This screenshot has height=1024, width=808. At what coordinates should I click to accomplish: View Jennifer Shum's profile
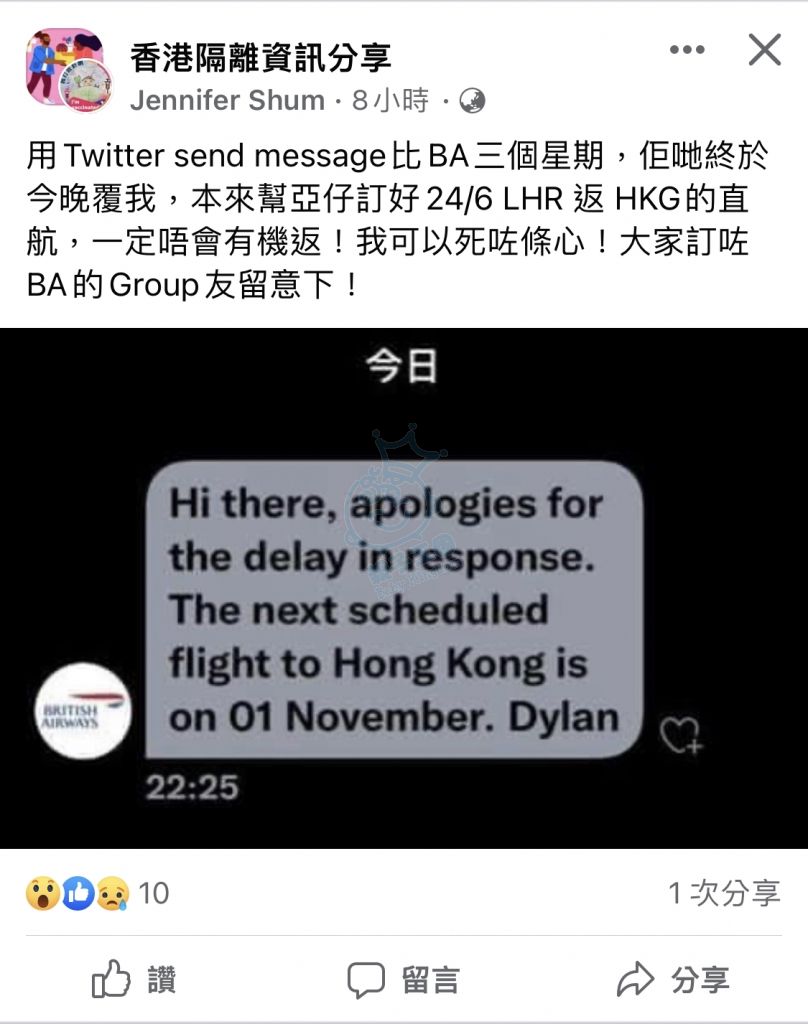[x=227, y=100]
